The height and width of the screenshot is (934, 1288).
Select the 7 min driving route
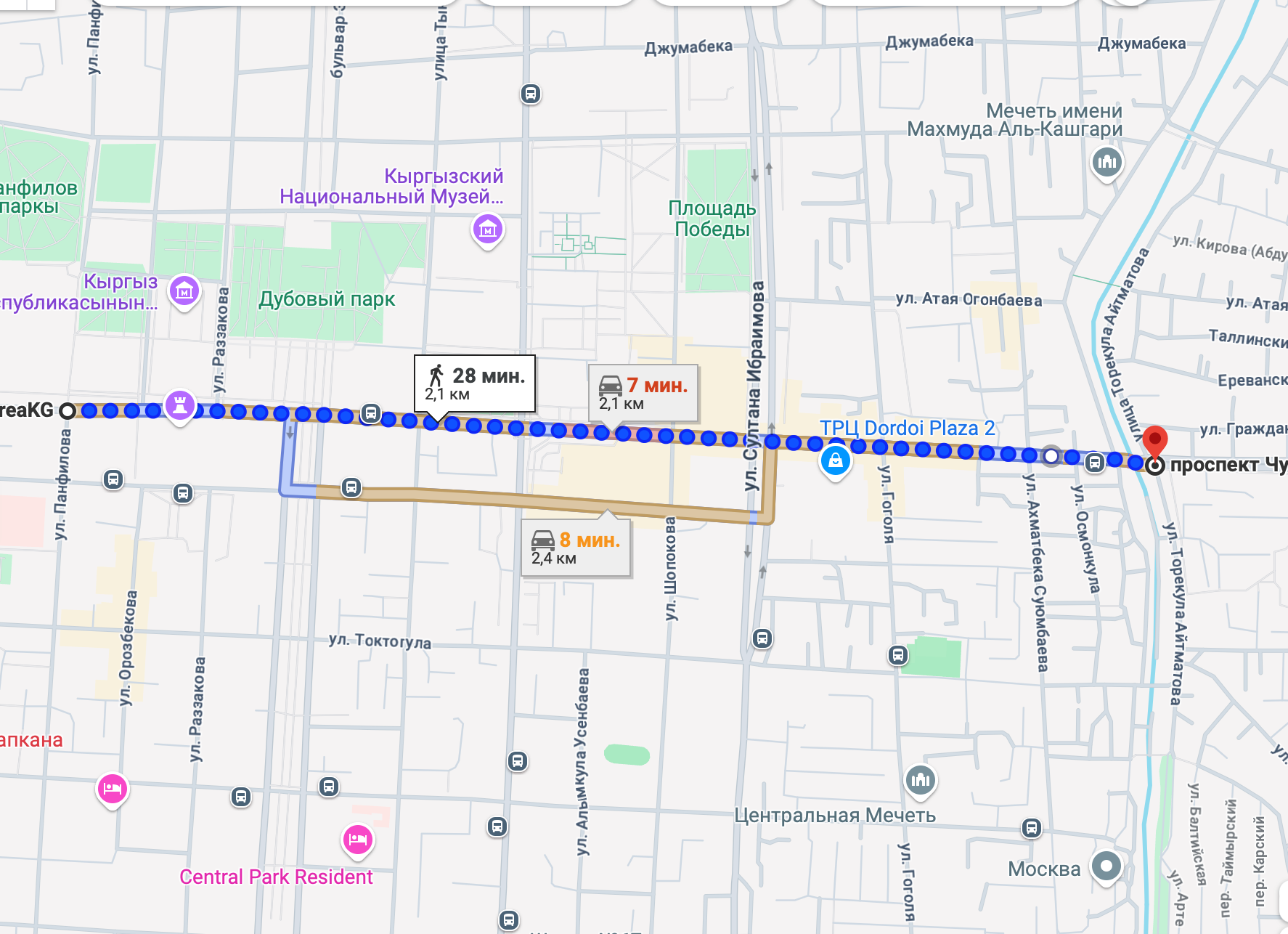(x=643, y=393)
